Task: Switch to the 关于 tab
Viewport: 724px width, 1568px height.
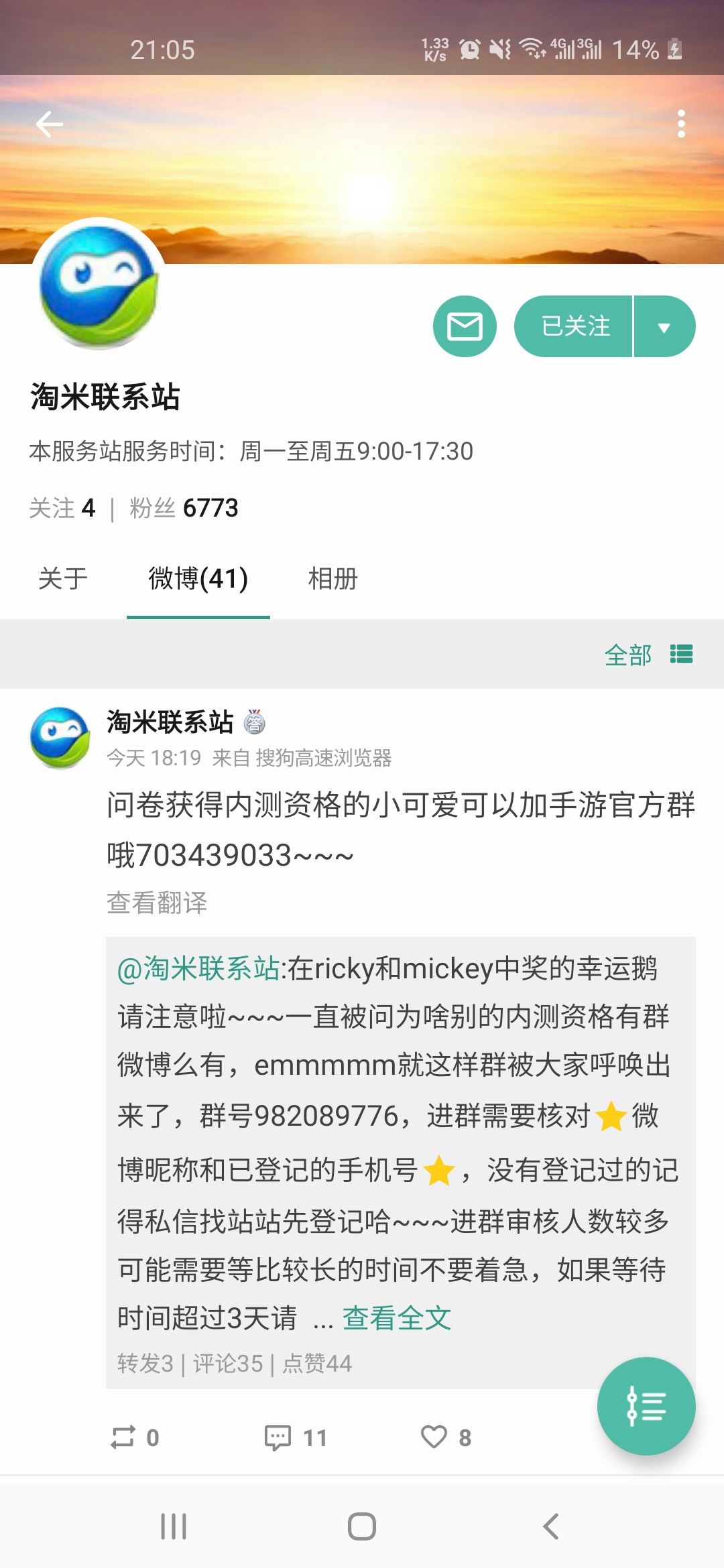Action: [x=63, y=578]
